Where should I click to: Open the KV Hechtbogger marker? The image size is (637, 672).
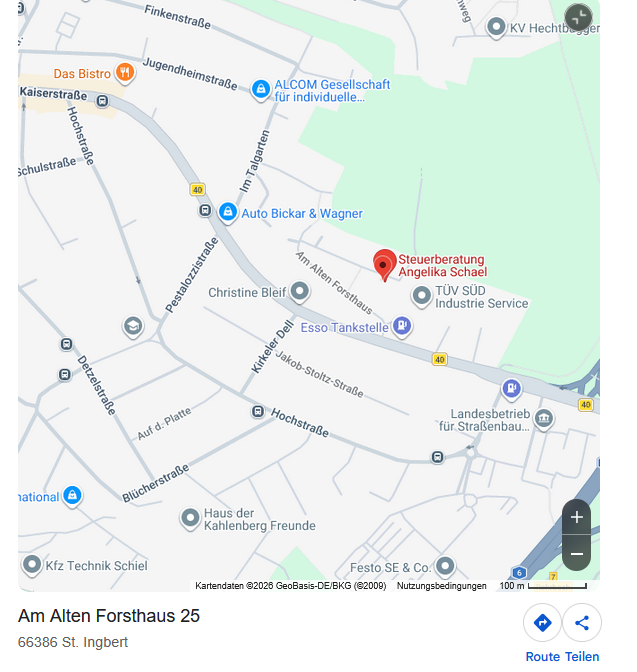[x=496, y=27]
